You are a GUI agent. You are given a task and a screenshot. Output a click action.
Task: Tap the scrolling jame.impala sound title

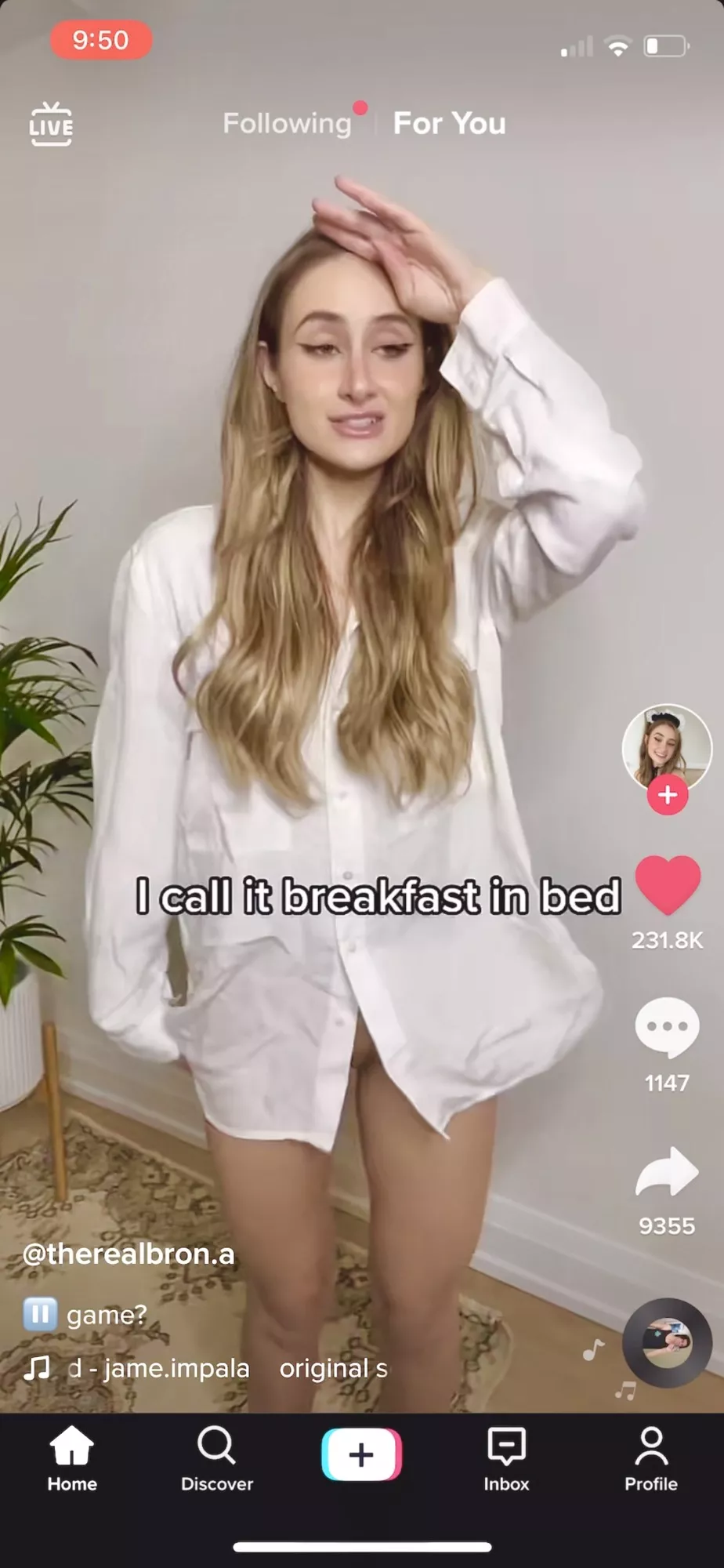159,1368
